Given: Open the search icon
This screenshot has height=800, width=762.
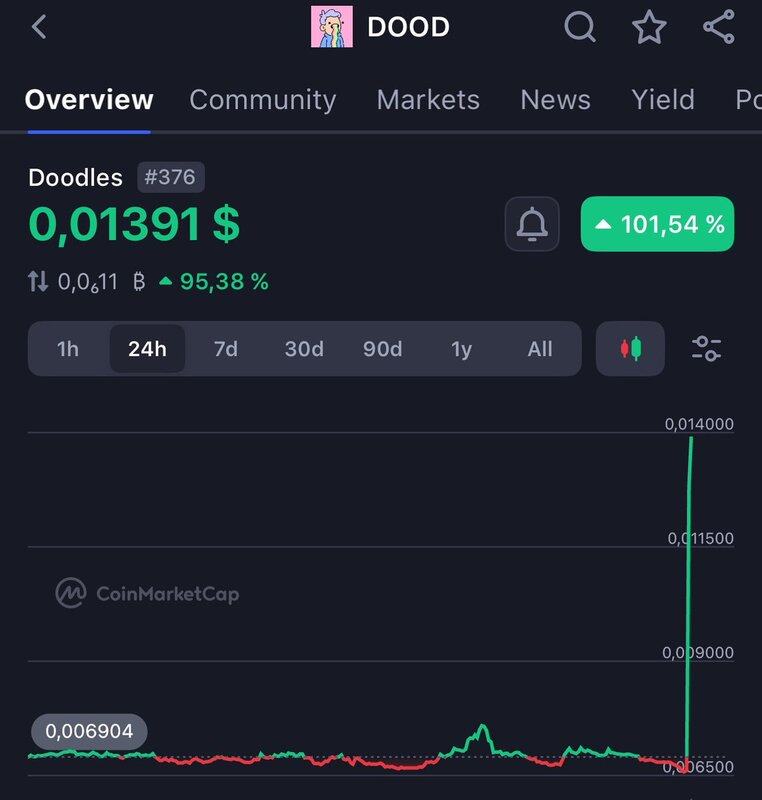Looking at the screenshot, I should pyautogui.click(x=580, y=27).
